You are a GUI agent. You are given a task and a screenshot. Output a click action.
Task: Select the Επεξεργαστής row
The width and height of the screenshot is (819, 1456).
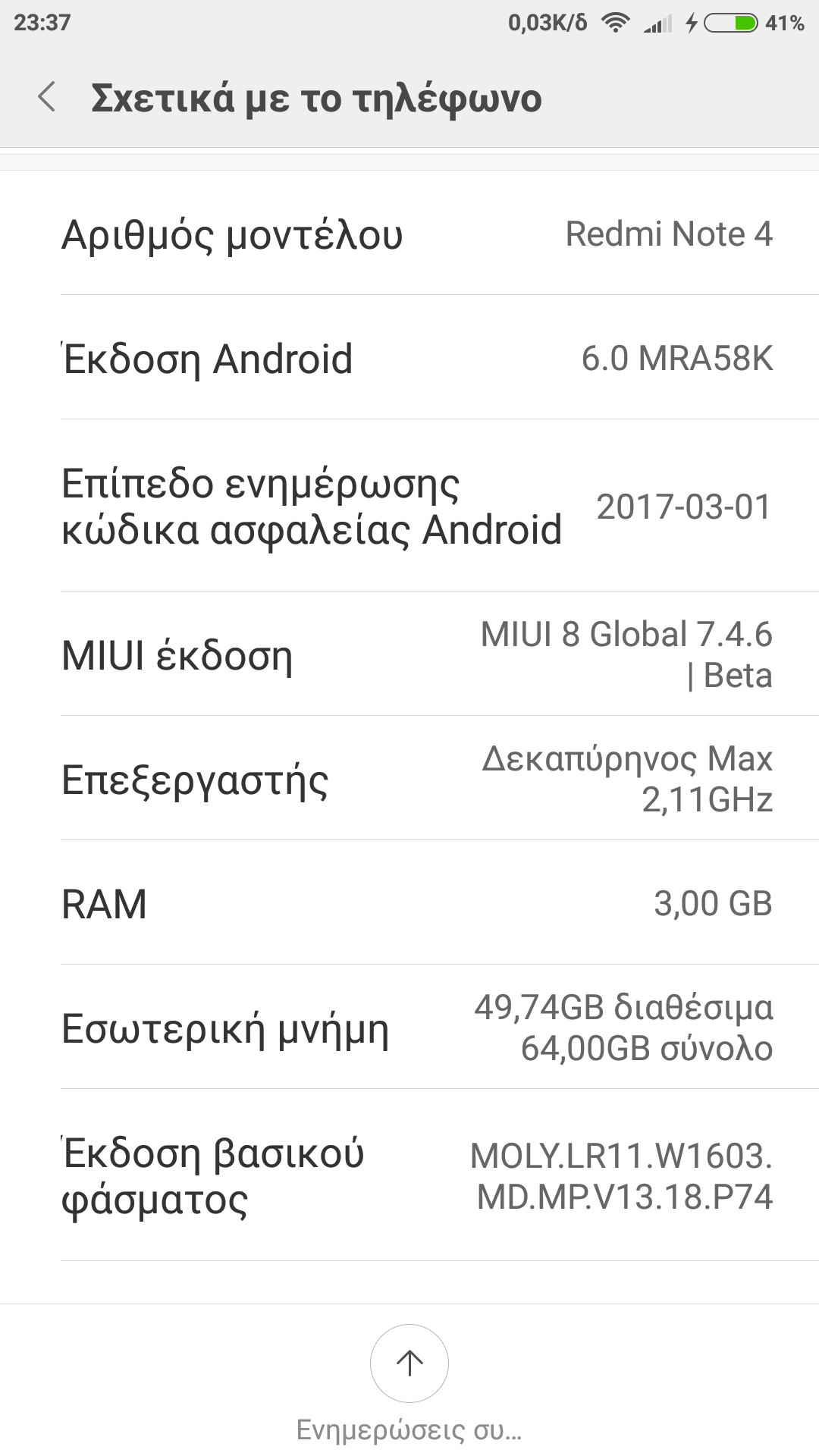coord(409,779)
